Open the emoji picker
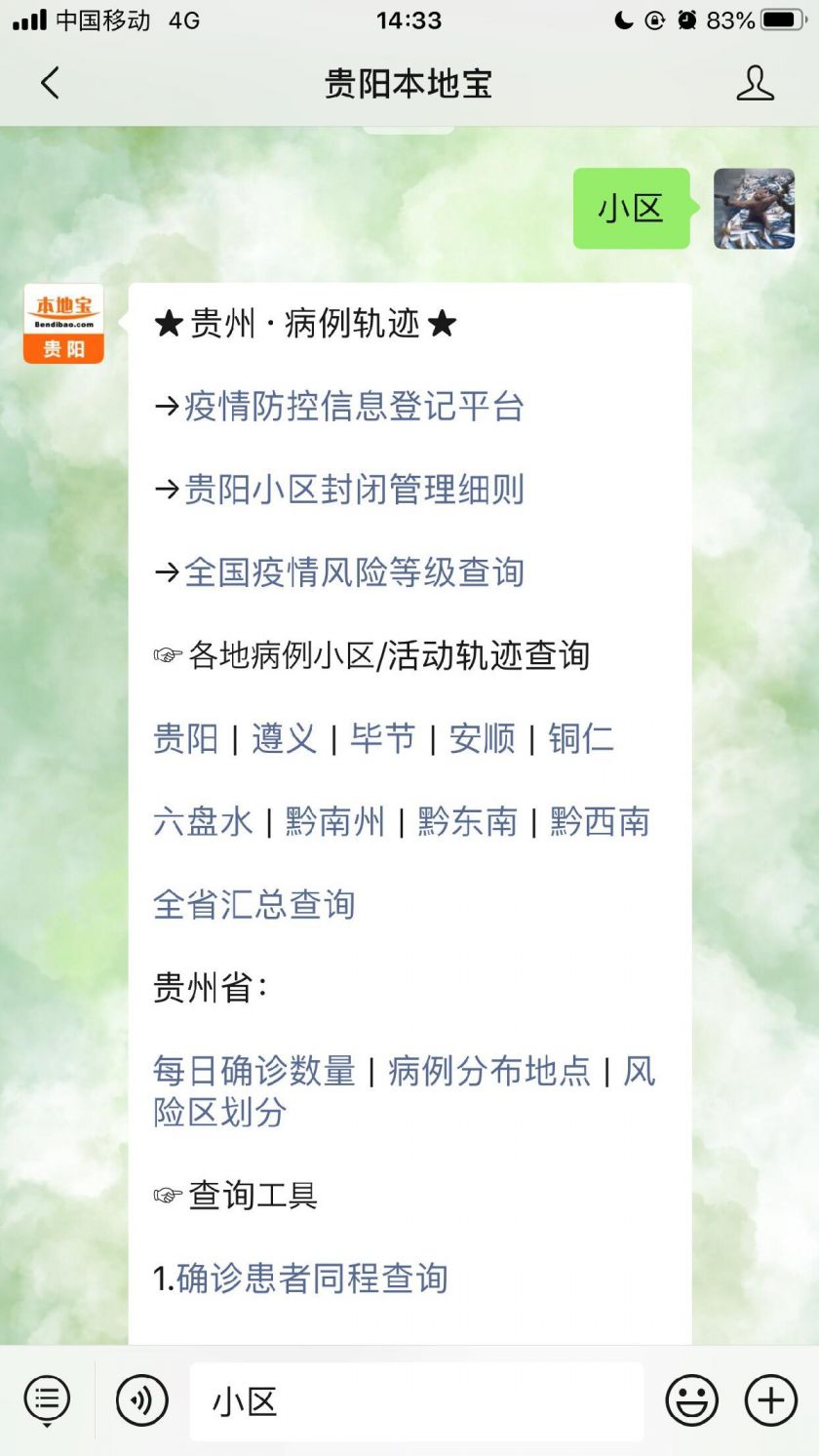The image size is (819, 1456). pos(691,1401)
